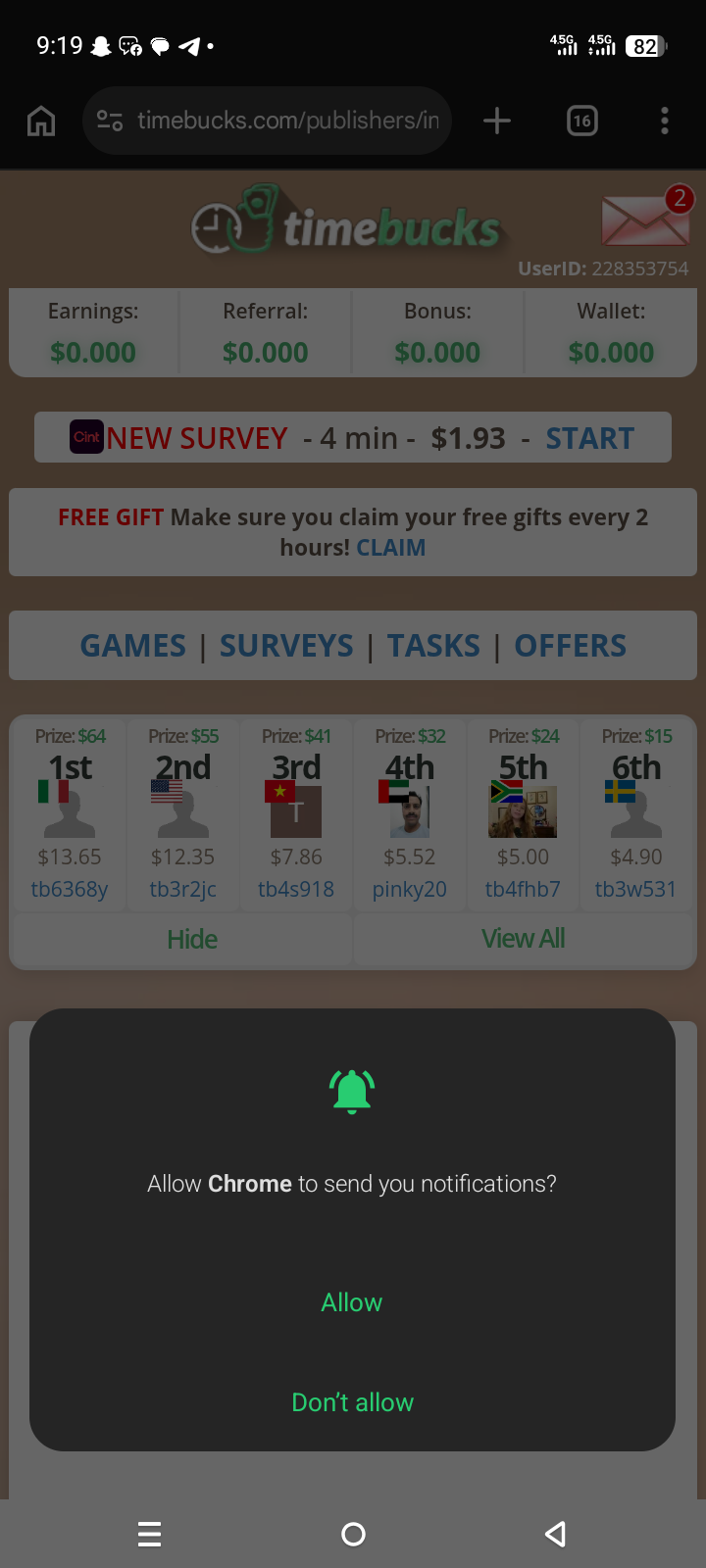Go to the GAMES section

[x=132, y=646]
